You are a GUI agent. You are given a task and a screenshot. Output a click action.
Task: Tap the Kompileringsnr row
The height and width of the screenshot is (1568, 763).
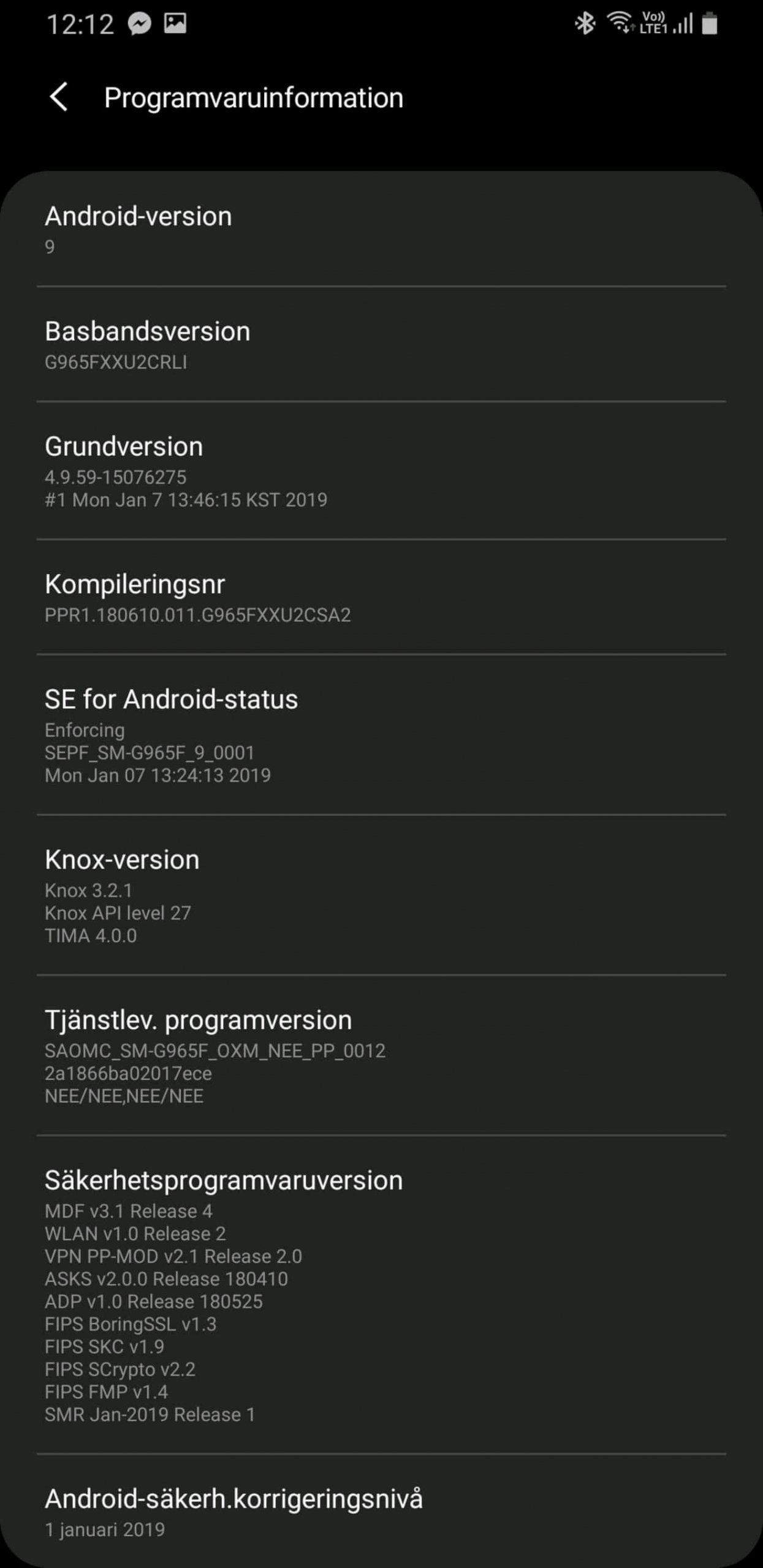381,597
